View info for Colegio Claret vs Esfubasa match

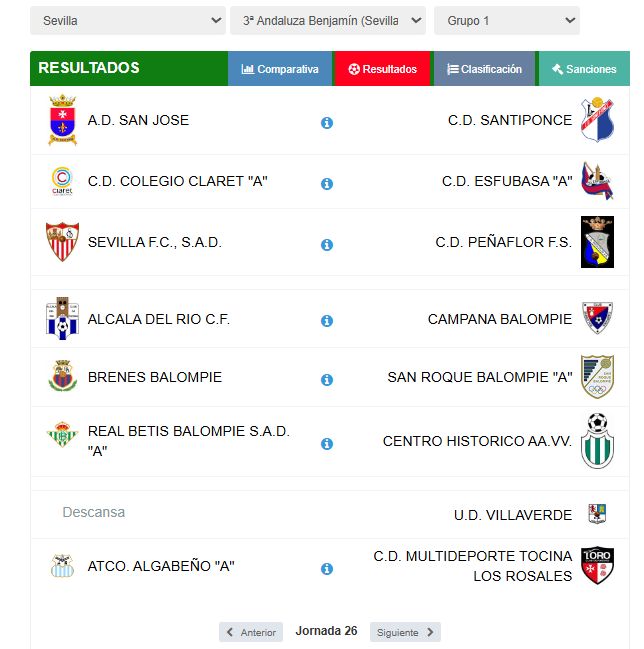click(x=327, y=184)
